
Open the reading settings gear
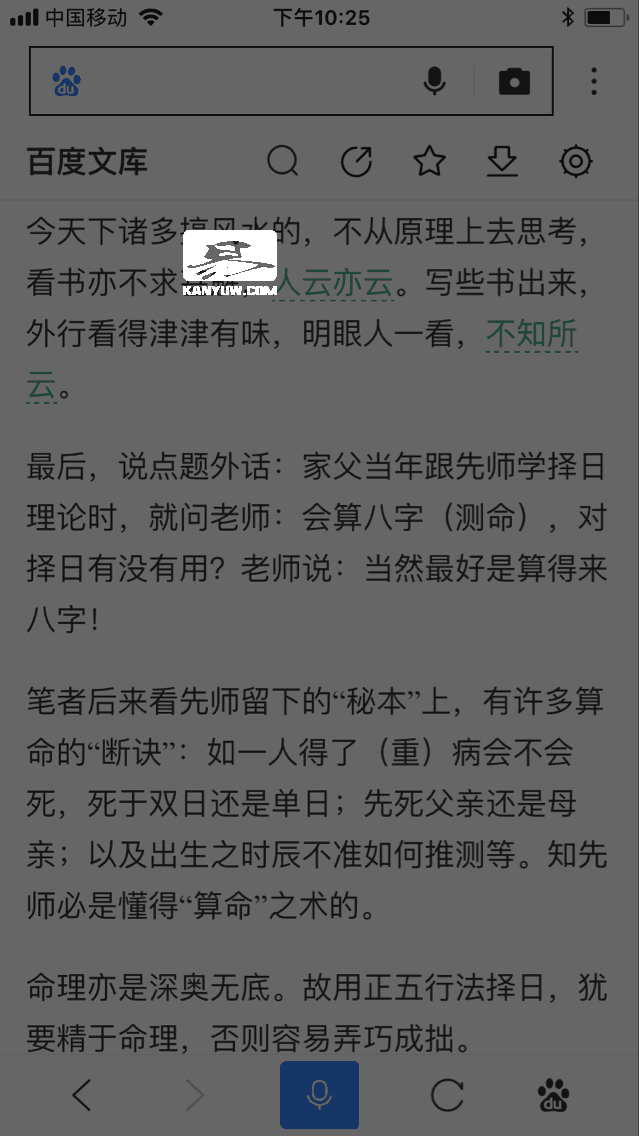pyautogui.click(x=576, y=161)
